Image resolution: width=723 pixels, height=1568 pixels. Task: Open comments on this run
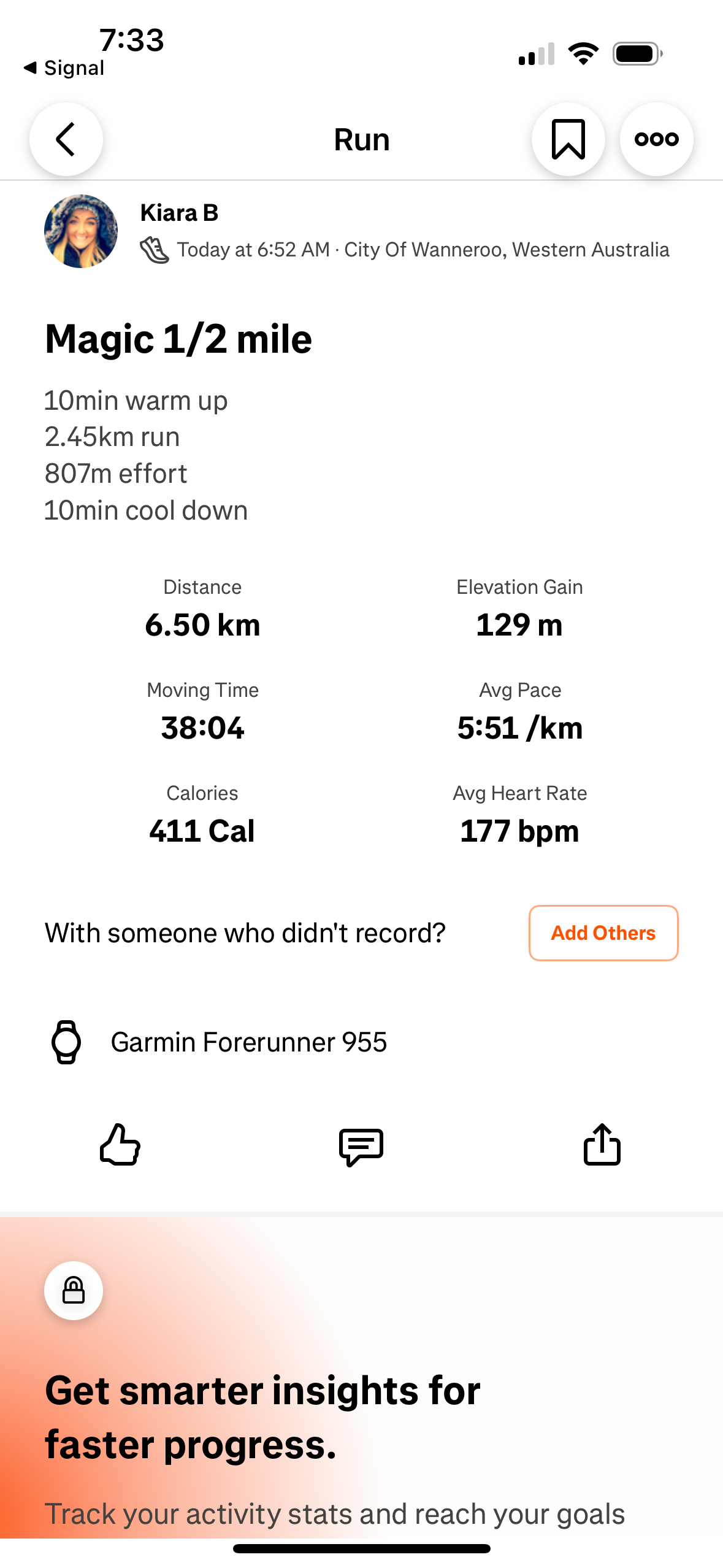361,1146
